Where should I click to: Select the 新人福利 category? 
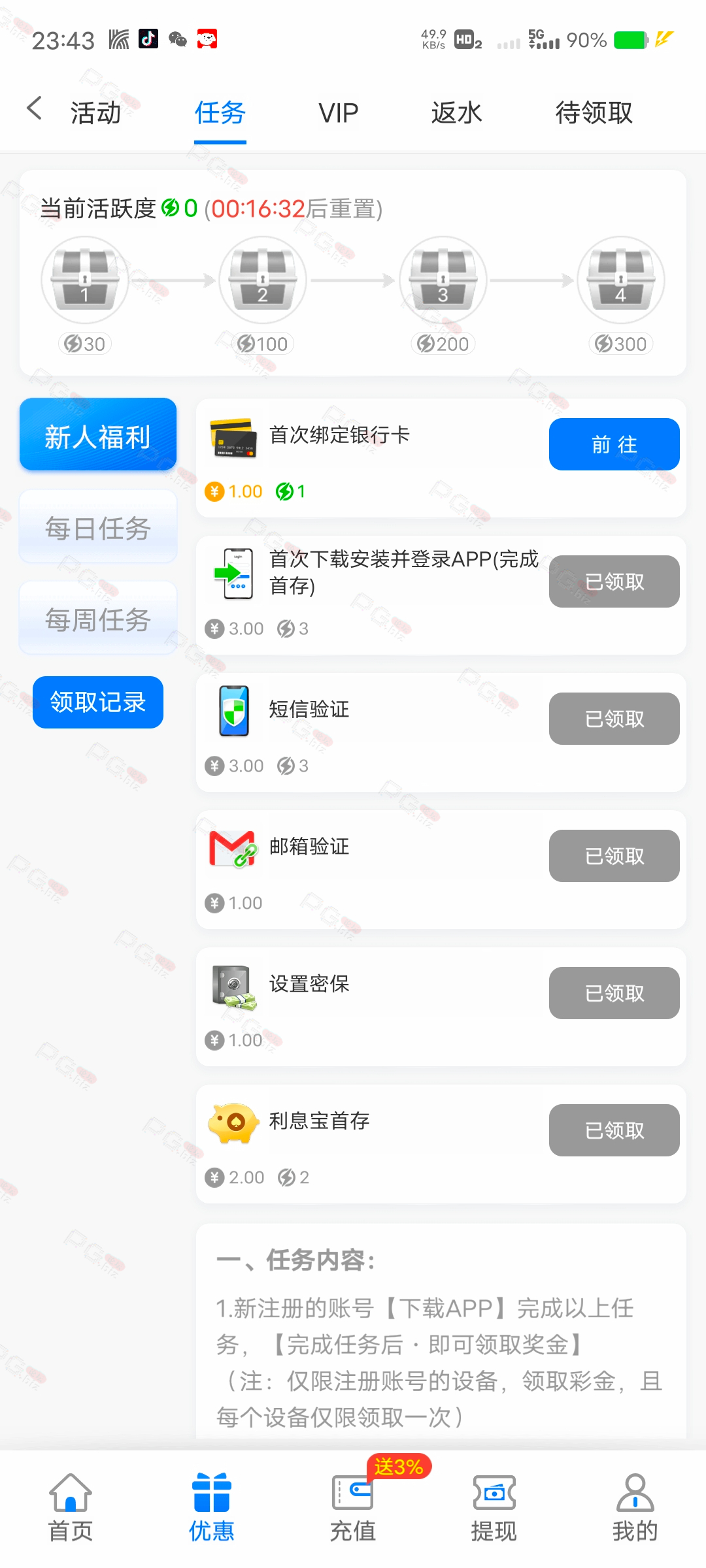(x=98, y=434)
